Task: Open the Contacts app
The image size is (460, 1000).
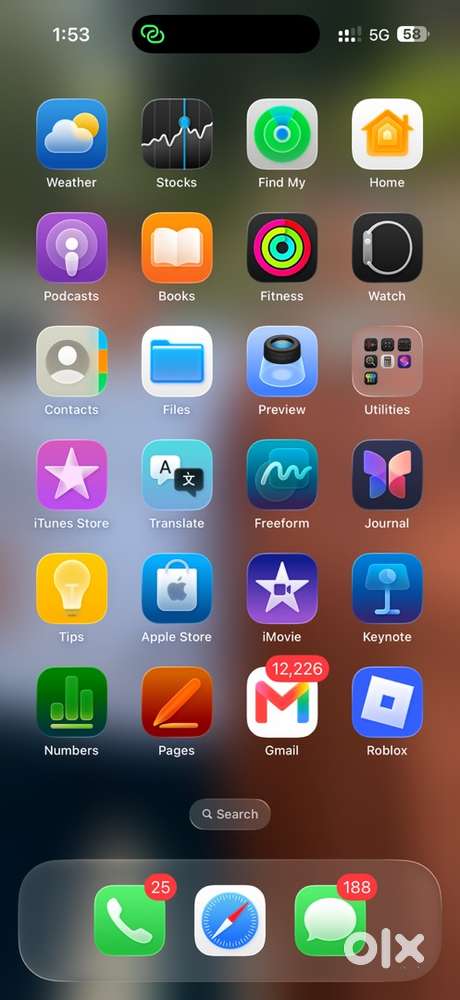Action: coord(71,361)
